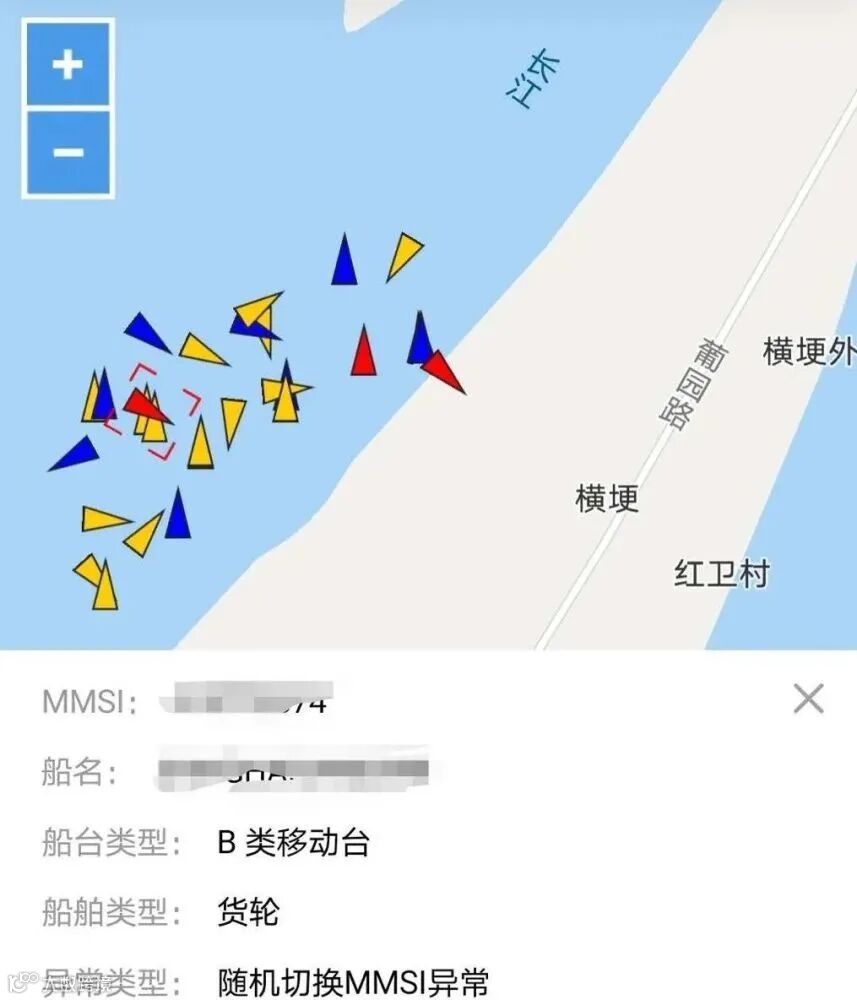The width and height of the screenshot is (857, 1000).
Task: Zoom in on the map
Action: (x=67, y=65)
